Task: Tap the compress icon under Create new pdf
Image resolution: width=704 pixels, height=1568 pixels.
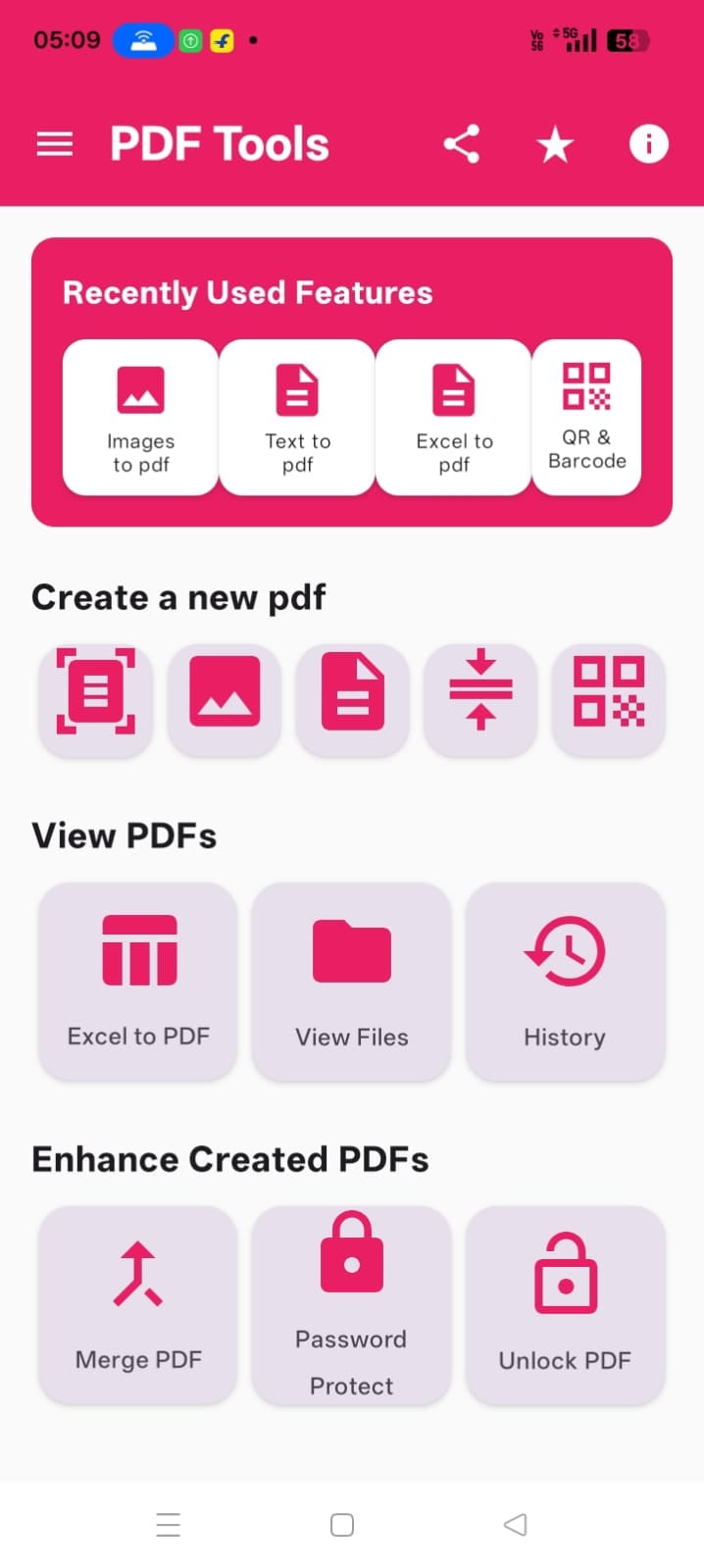Action: tap(480, 700)
